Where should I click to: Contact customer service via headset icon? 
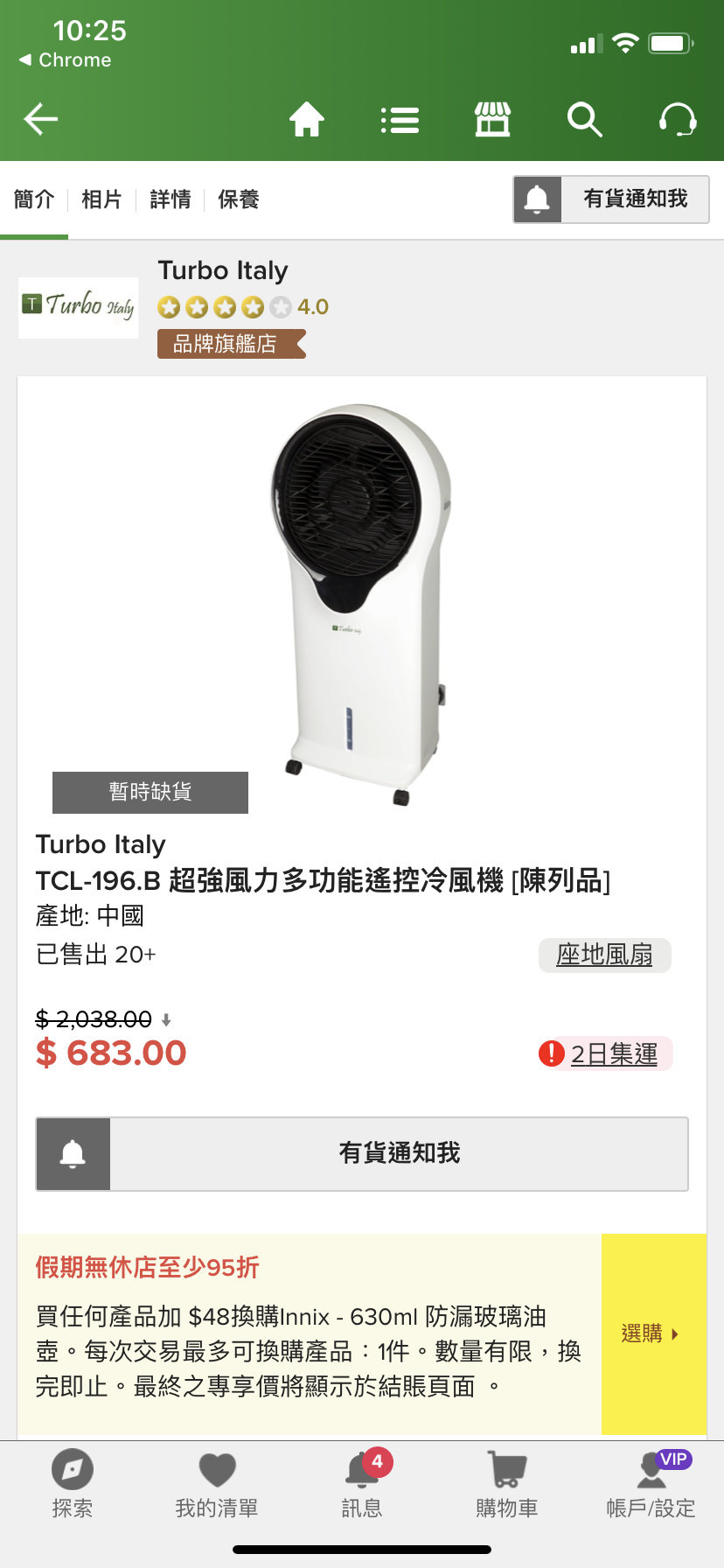(678, 119)
